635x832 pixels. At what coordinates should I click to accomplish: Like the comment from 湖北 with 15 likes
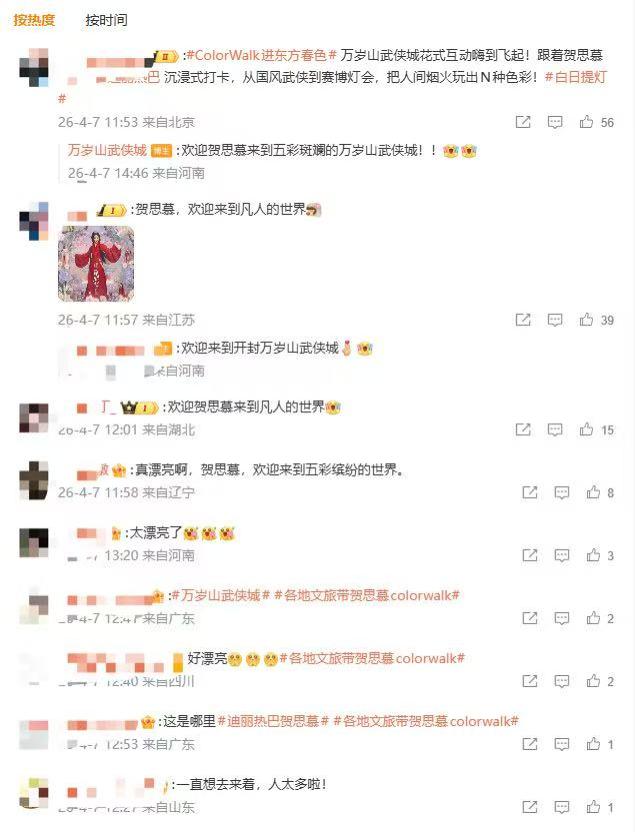coord(587,430)
